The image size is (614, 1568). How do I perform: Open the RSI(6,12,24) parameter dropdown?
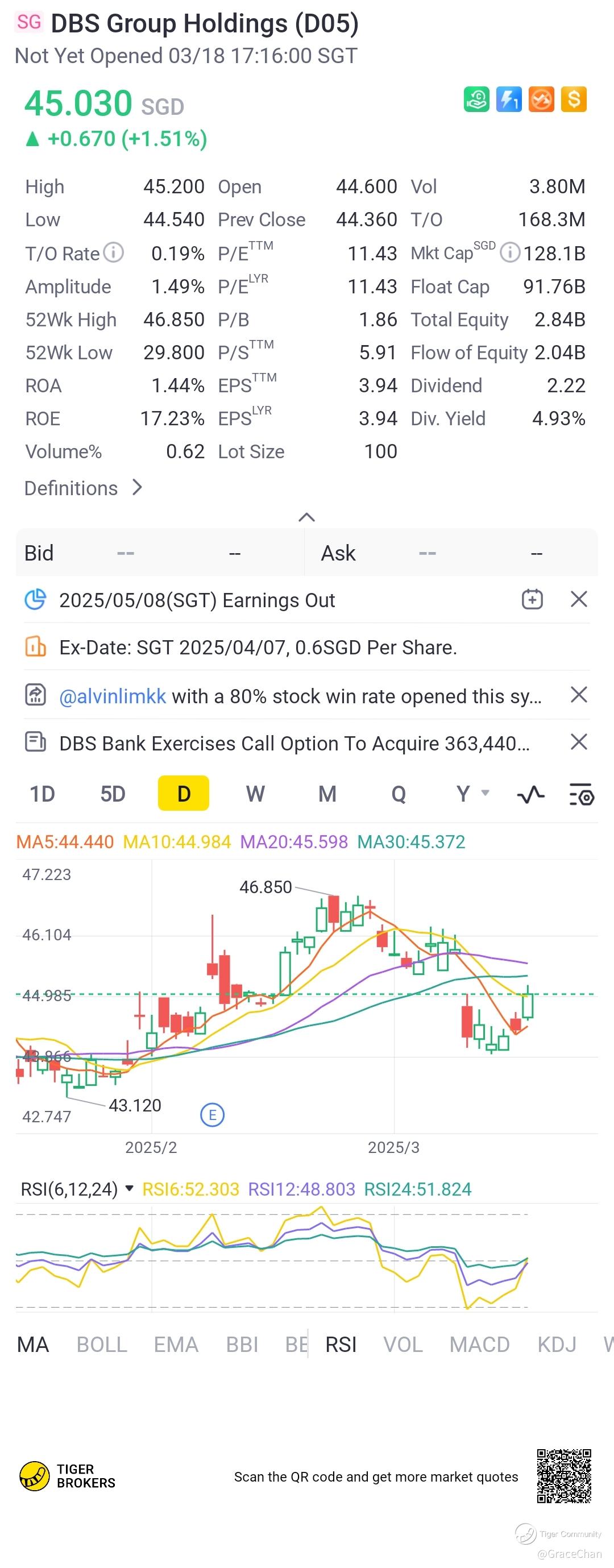[x=129, y=1189]
